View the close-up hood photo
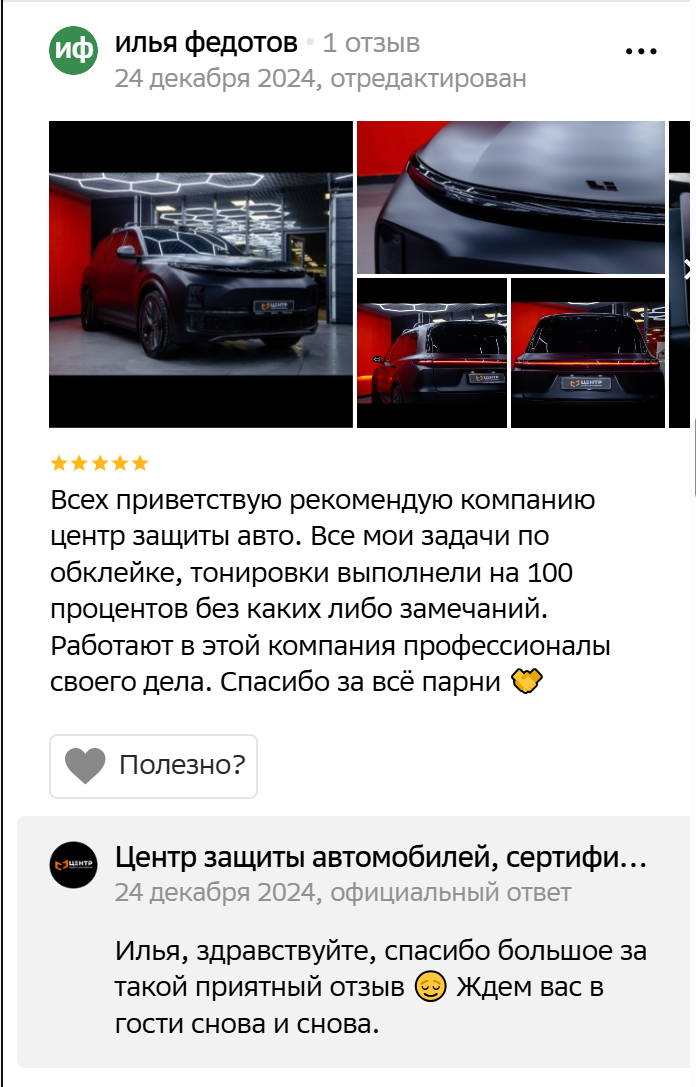This screenshot has height=1087, width=696. (510, 197)
